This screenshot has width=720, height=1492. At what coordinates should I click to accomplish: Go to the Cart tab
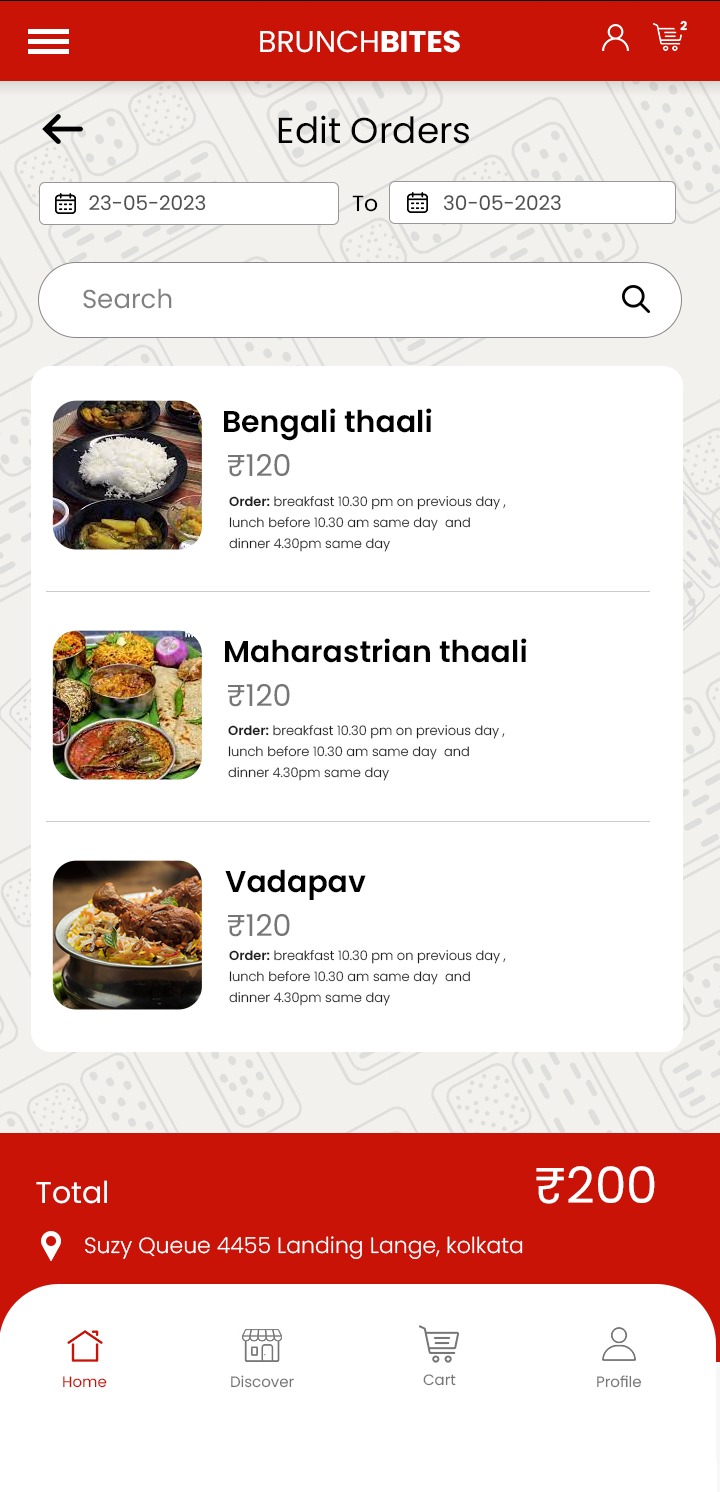(439, 1355)
